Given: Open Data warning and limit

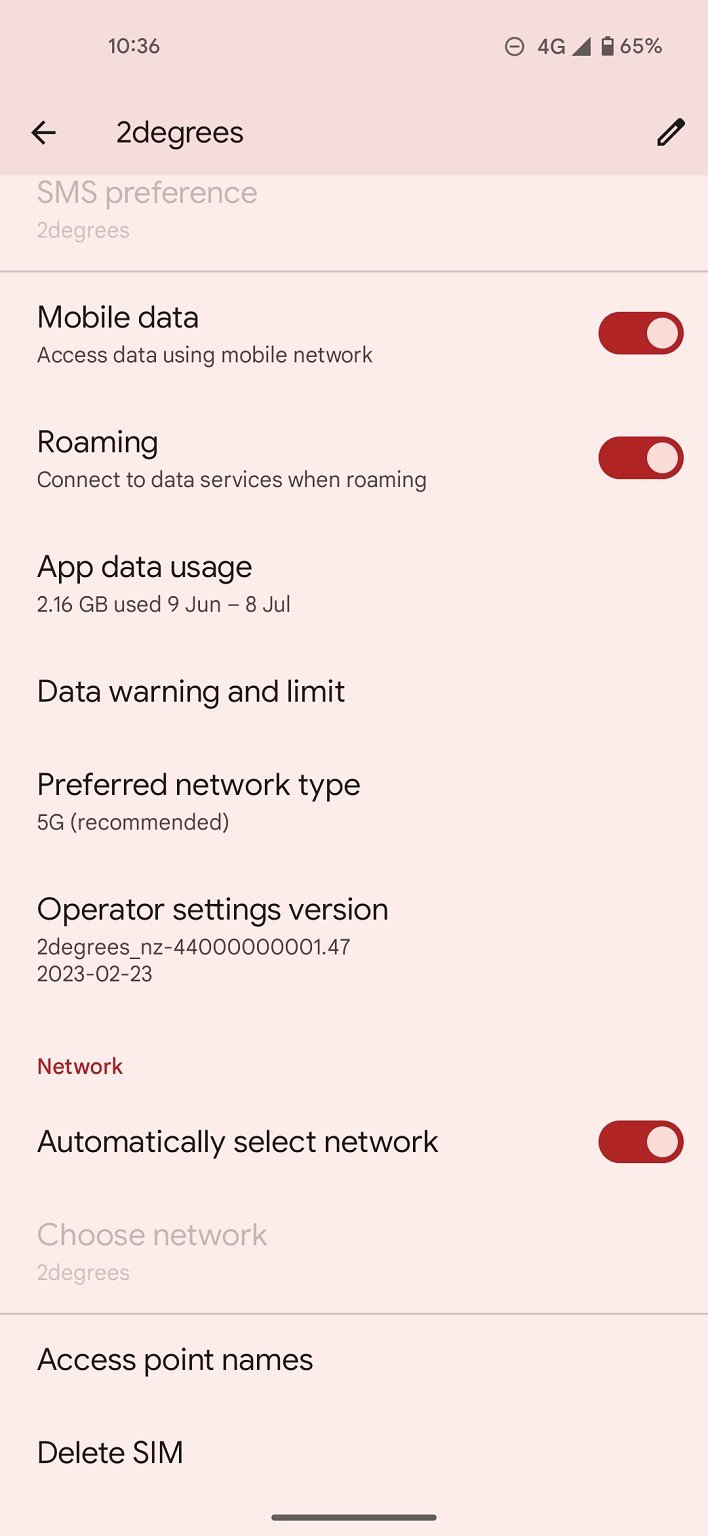Looking at the screenshot, I should [354, 692].
